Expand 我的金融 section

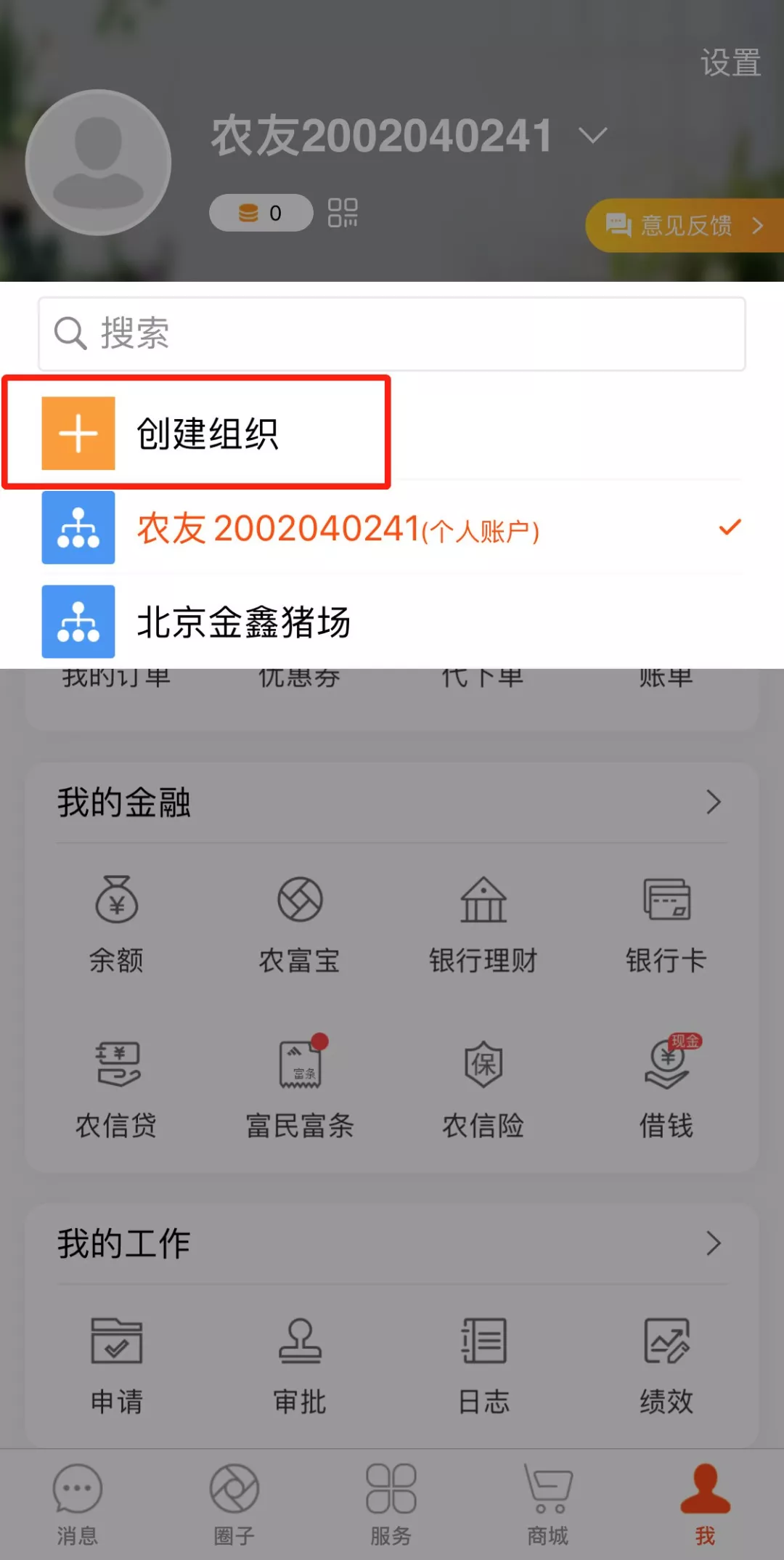(x=713, y=803)
